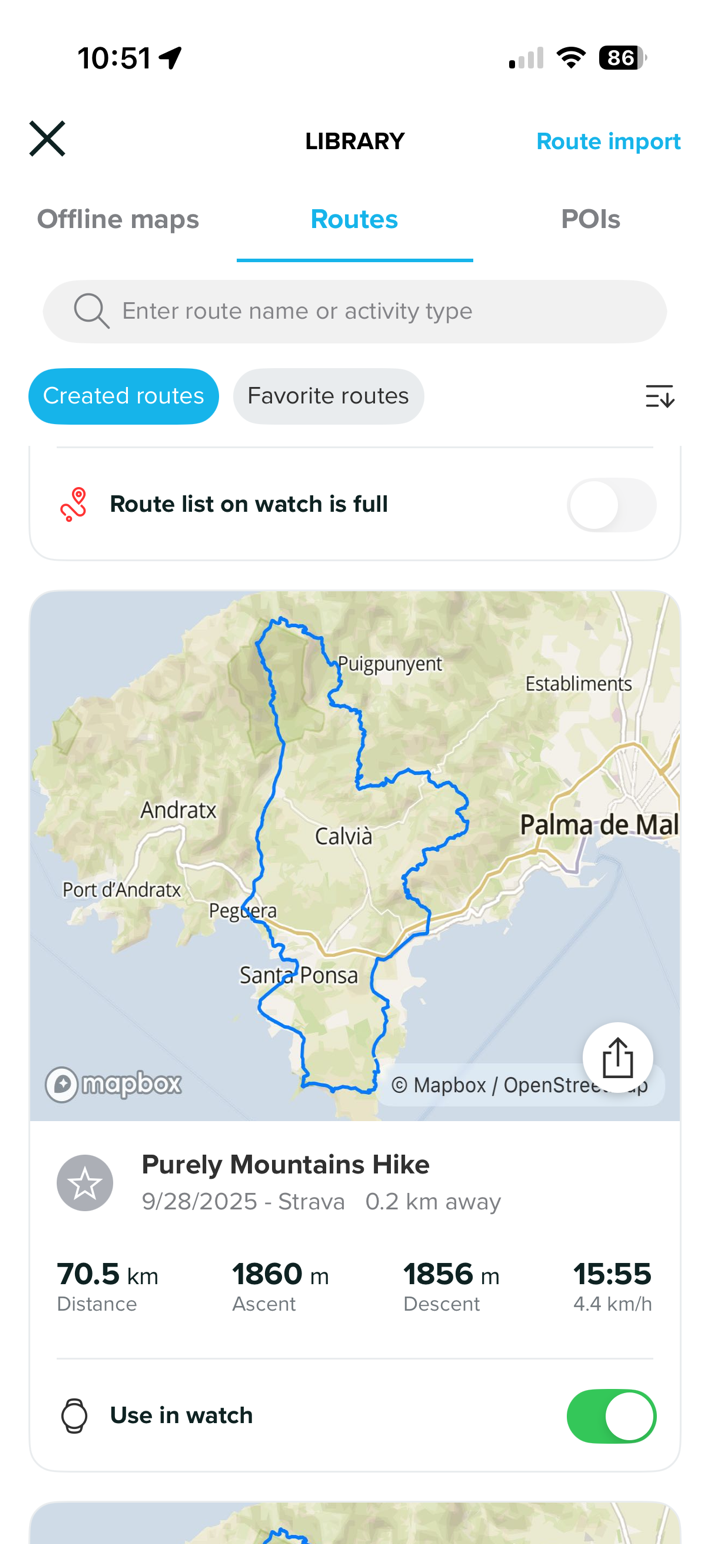
Task: Share the Purely Mountains Hike route
Action: (x=617, y=1057)
